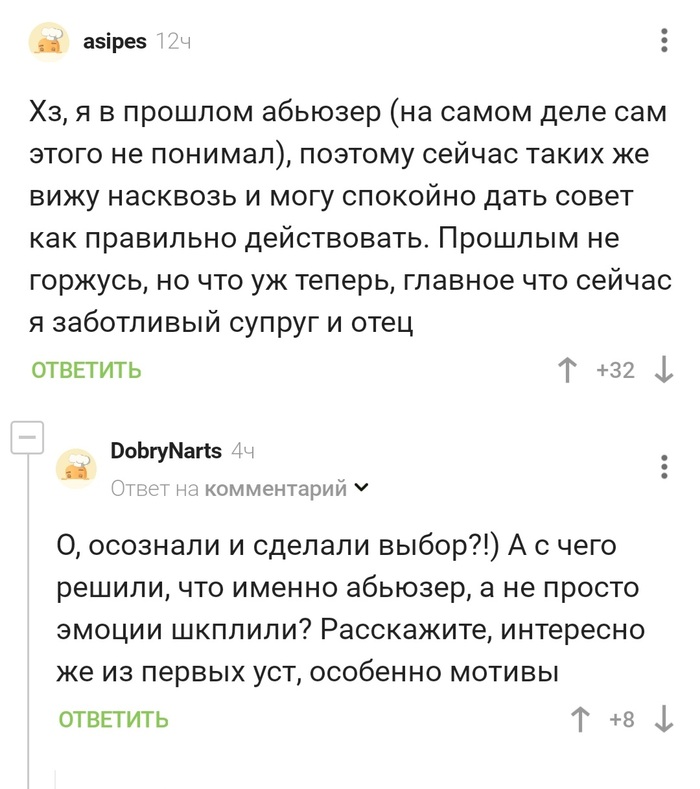Open overflow menu on DobryNarts' comment
Viewport: 700px width, 789px height.
[666, 467]
